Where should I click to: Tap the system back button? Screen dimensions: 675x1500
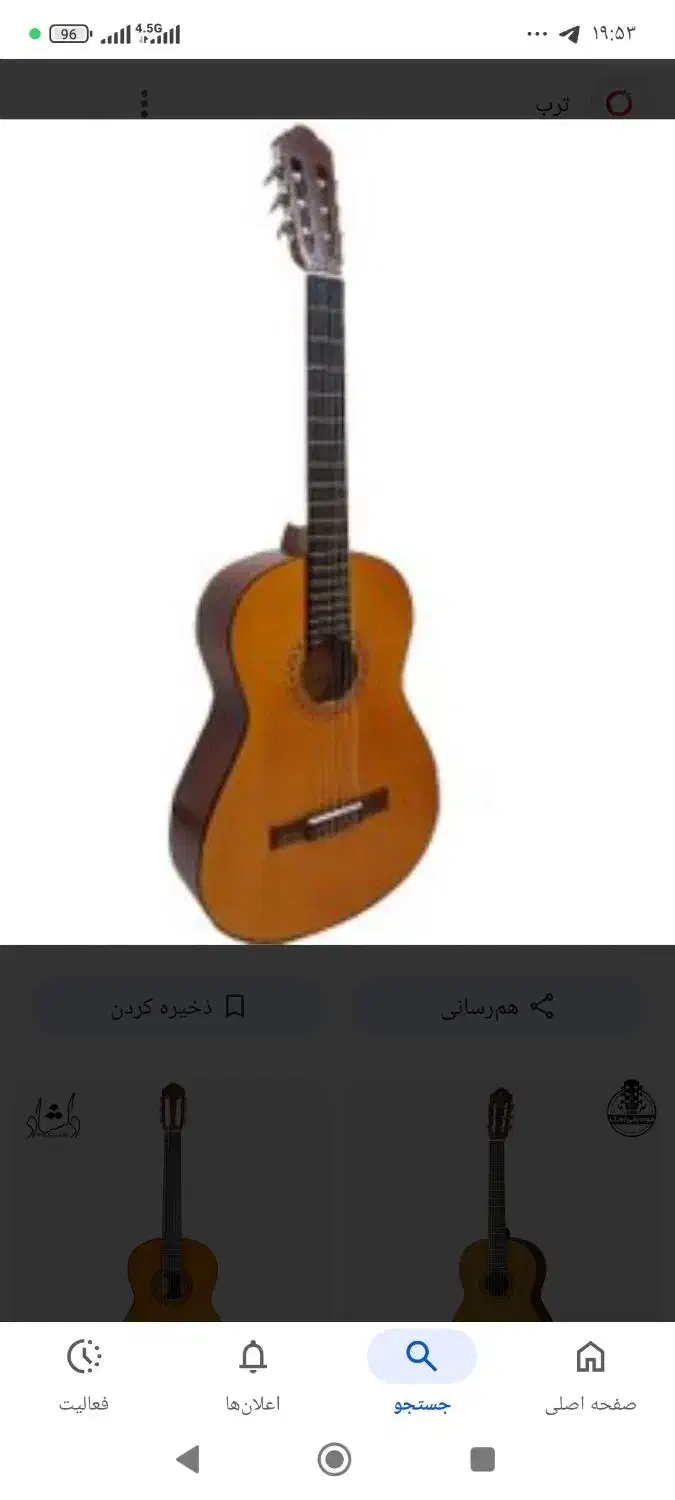187,1460
